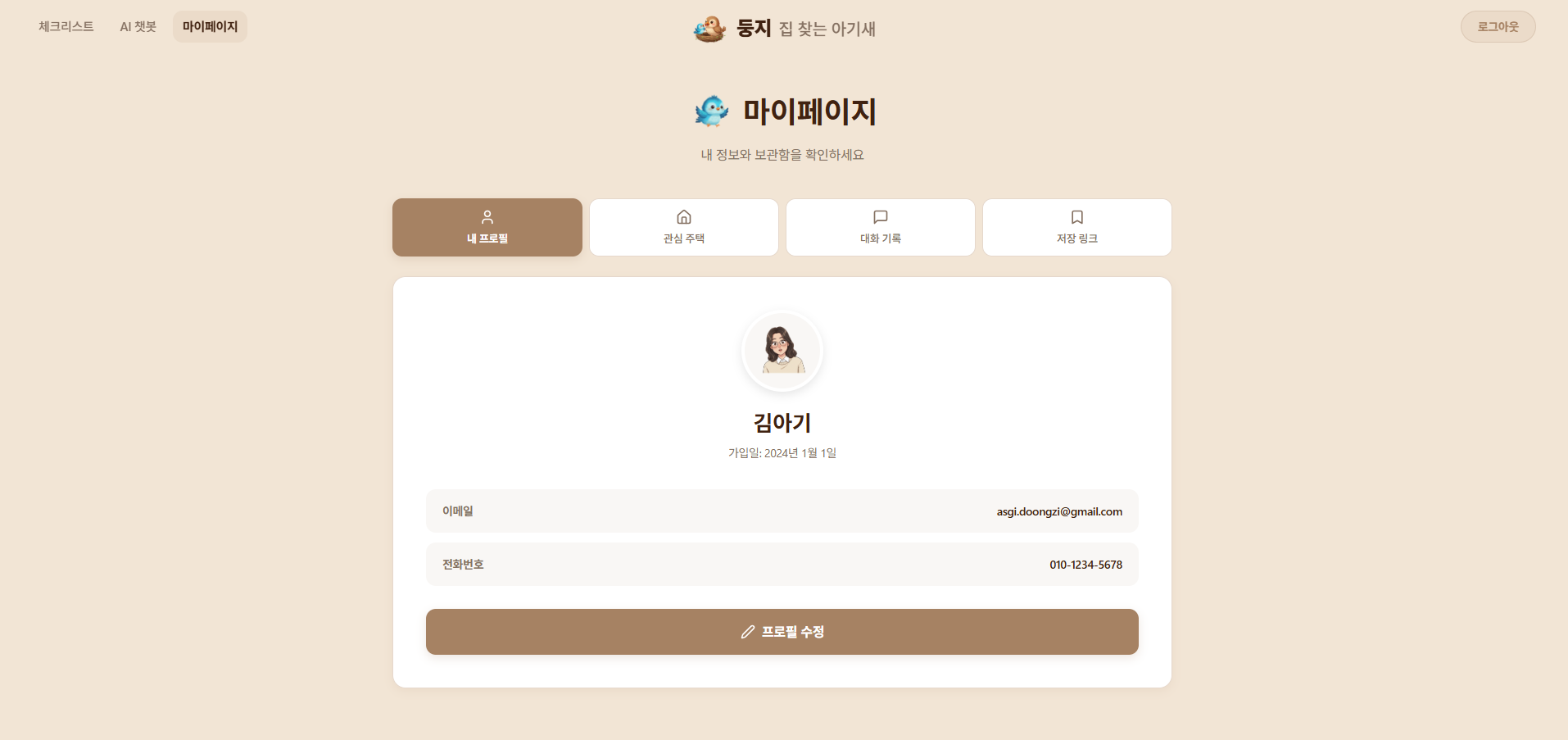Viewport: 1568px width, 740px height.
Task: Show the 저장 링크 tab
Action: (1077, 227)
